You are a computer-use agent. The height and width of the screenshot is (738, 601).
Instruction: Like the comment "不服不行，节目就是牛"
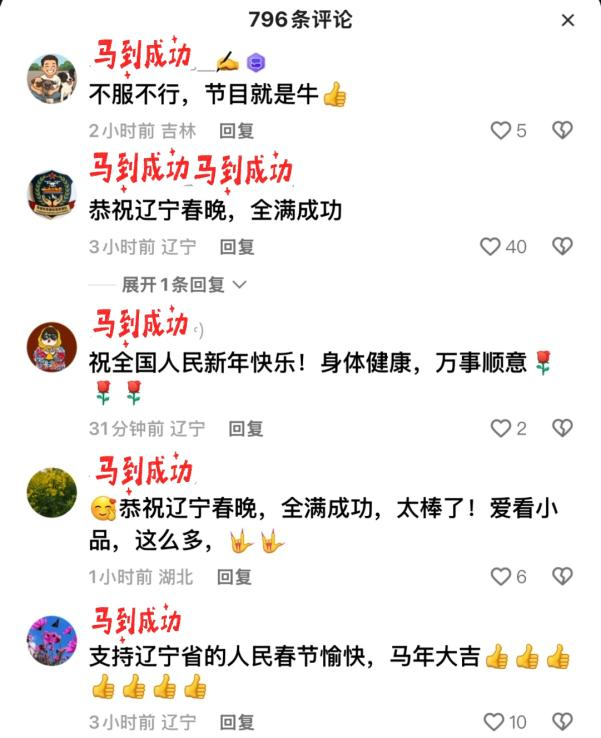(x=501, y=130)
